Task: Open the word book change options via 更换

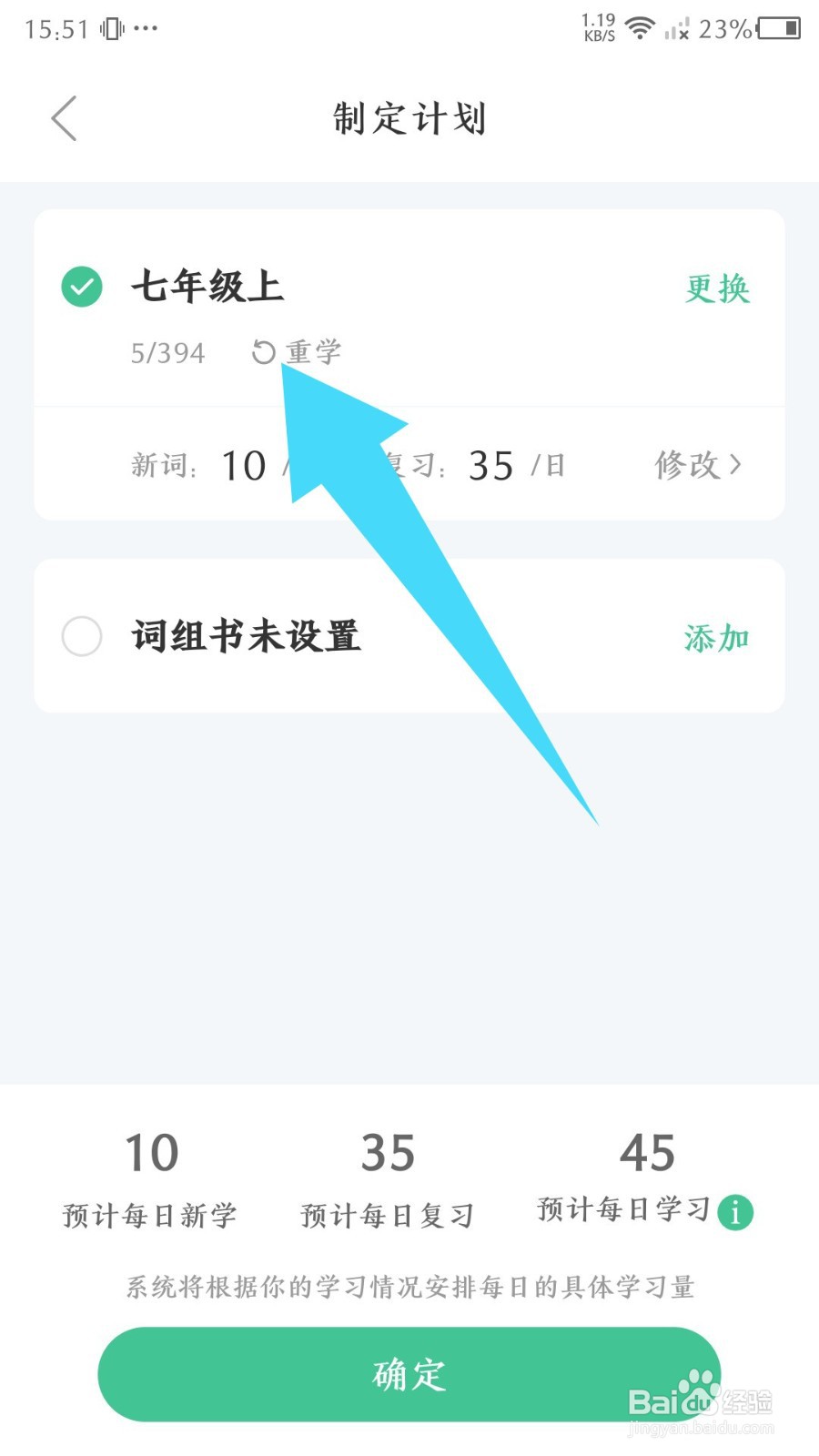Action: (x=718, y=288)
